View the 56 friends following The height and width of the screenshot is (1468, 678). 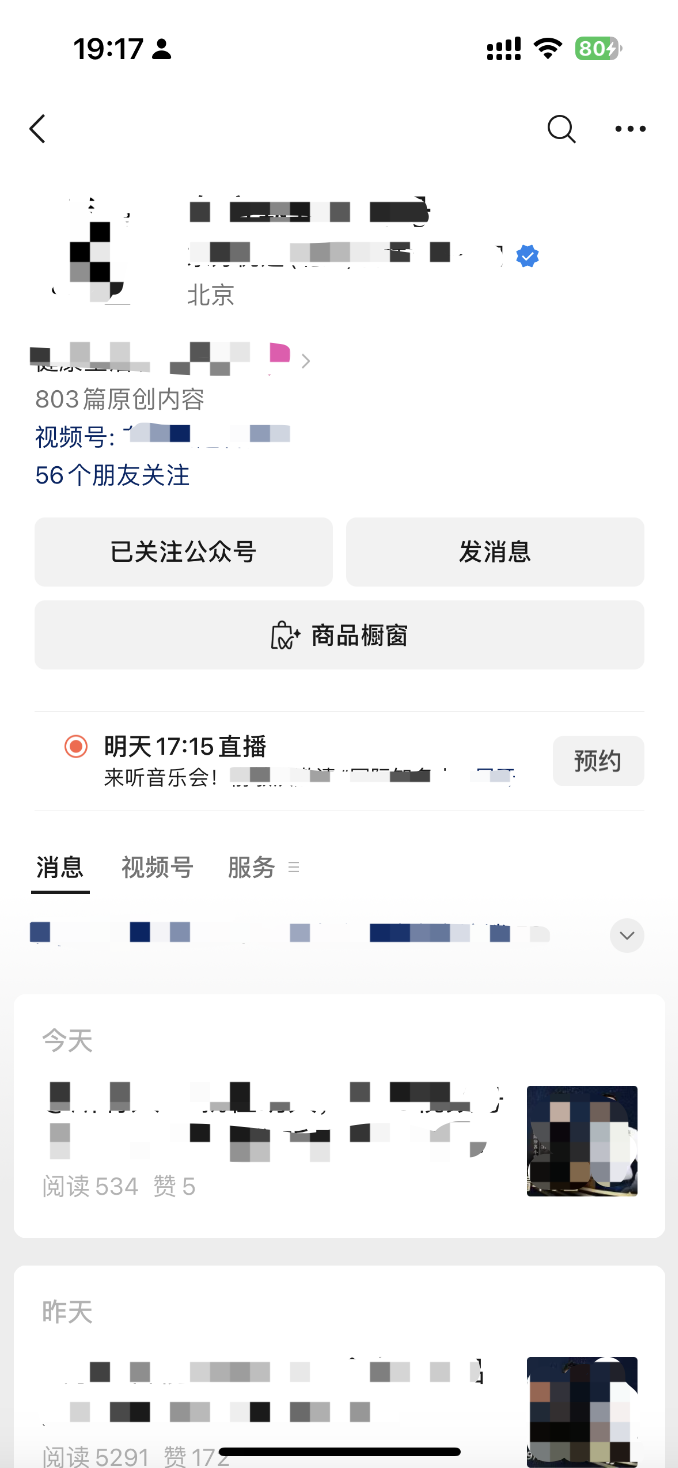click(x=112, y=475)
